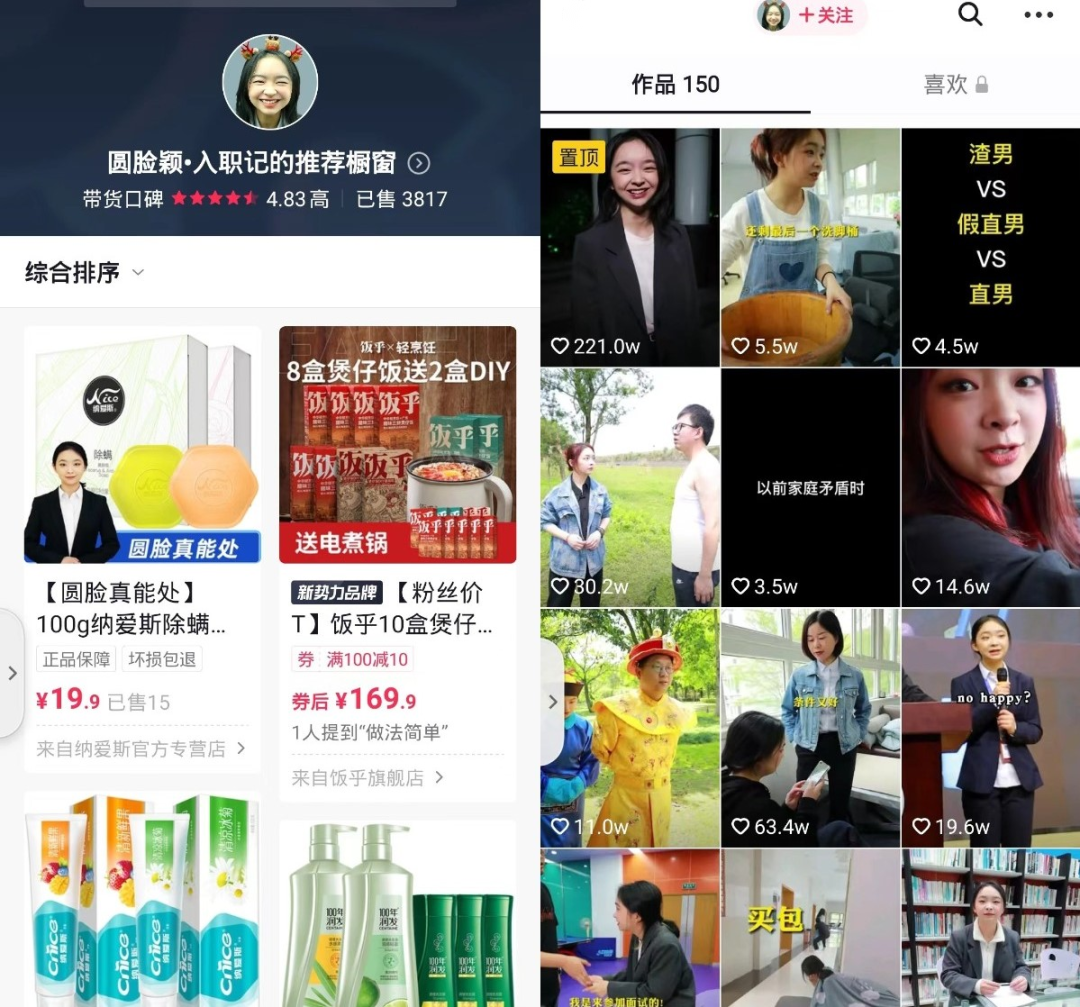Viewport: 1080px width, 1007px height.
Task: Play the 买包 video
Action: (810, 927)
